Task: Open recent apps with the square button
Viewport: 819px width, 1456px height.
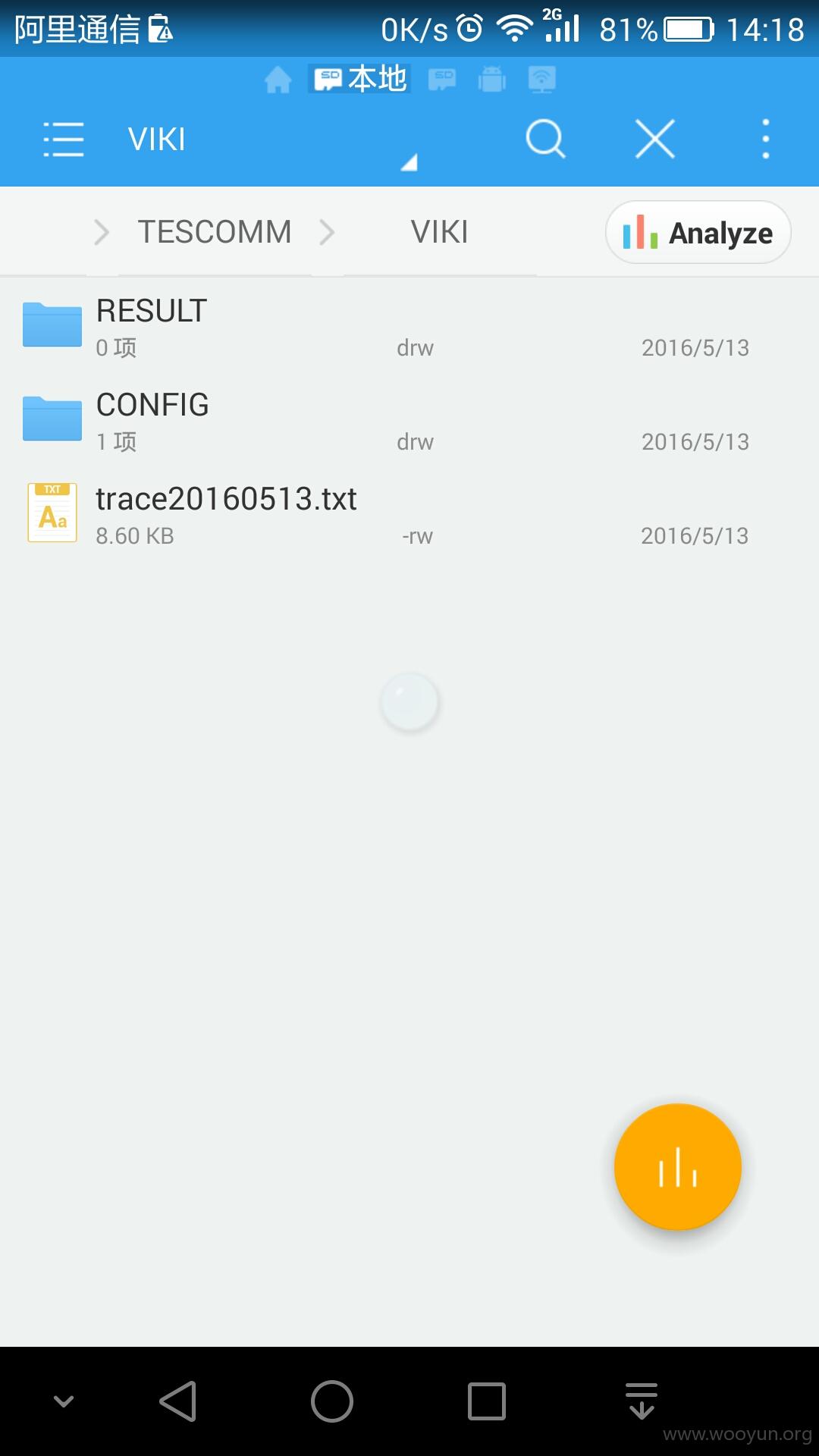Action: 487,1401
